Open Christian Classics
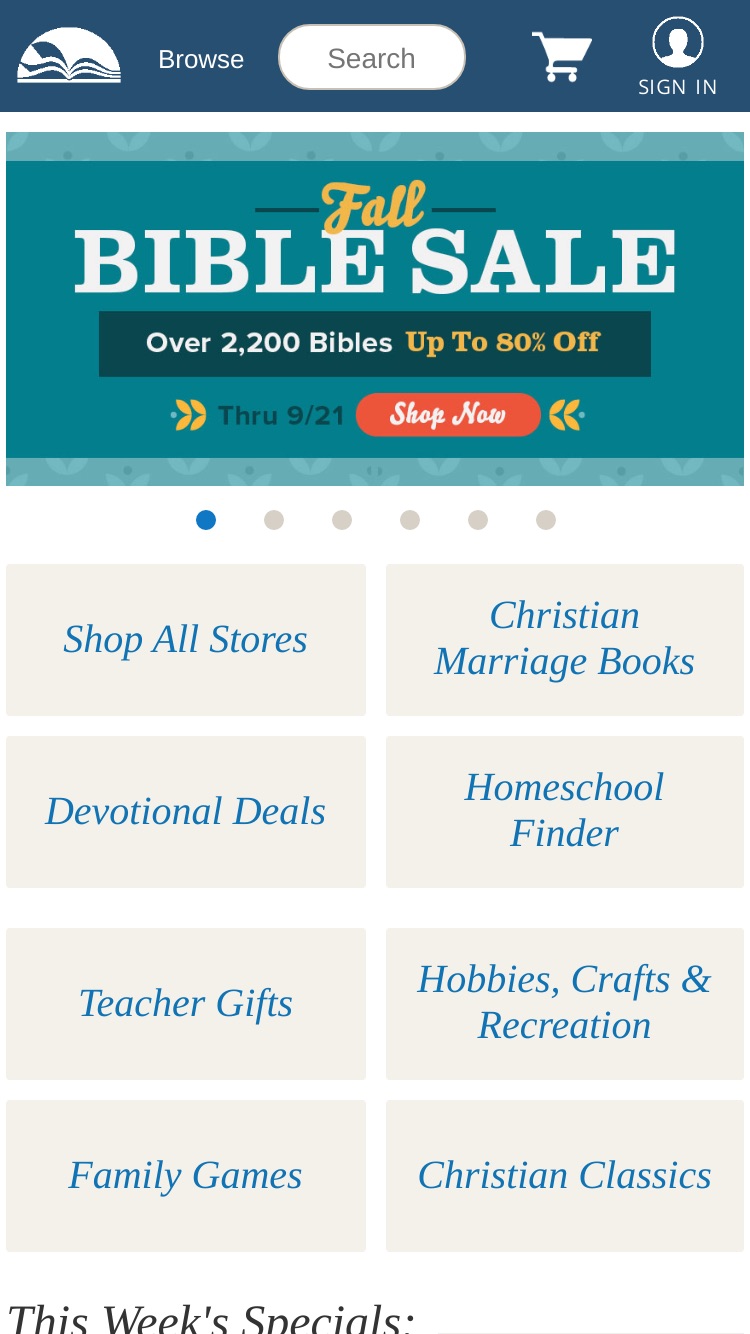750x1334 pixels. [565, 1176]
